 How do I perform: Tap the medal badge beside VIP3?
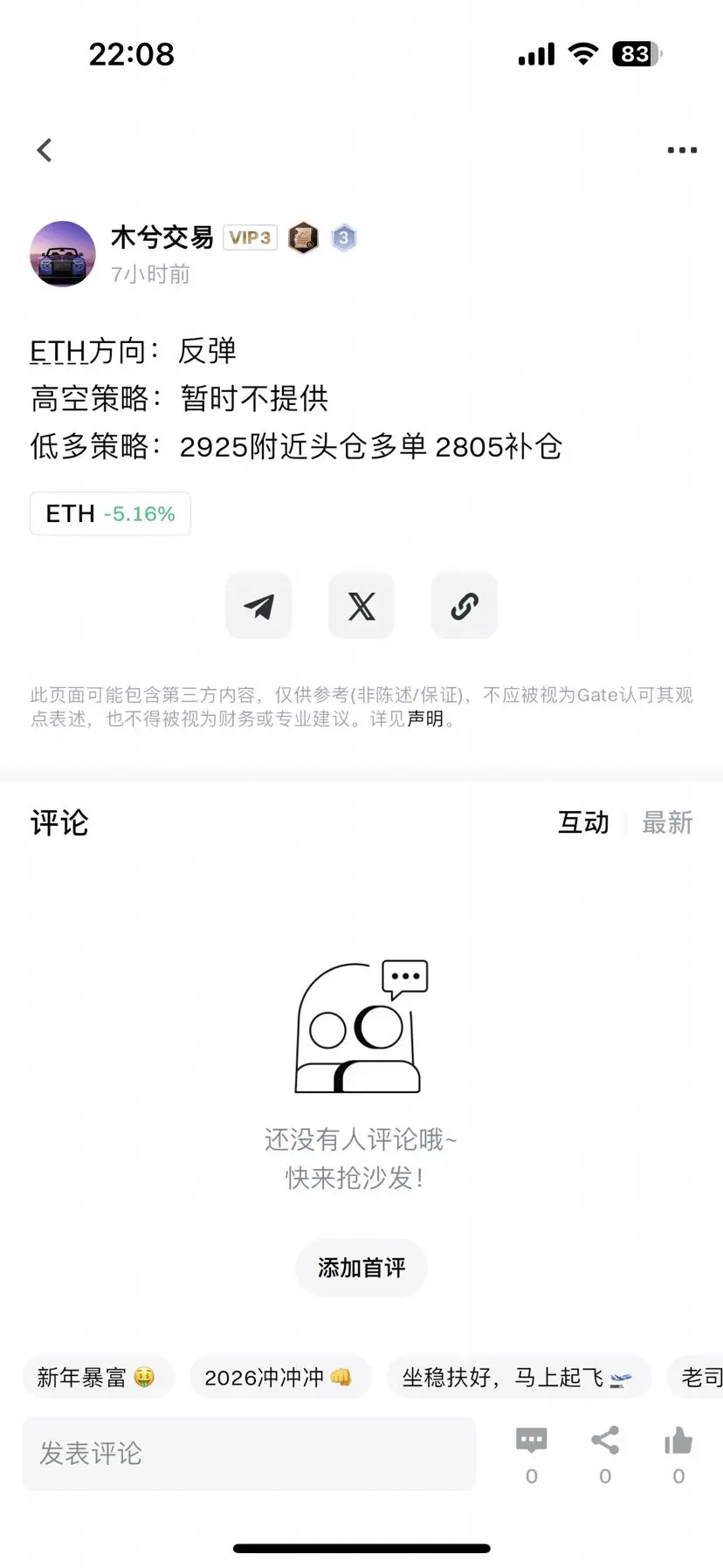(302, 237)
